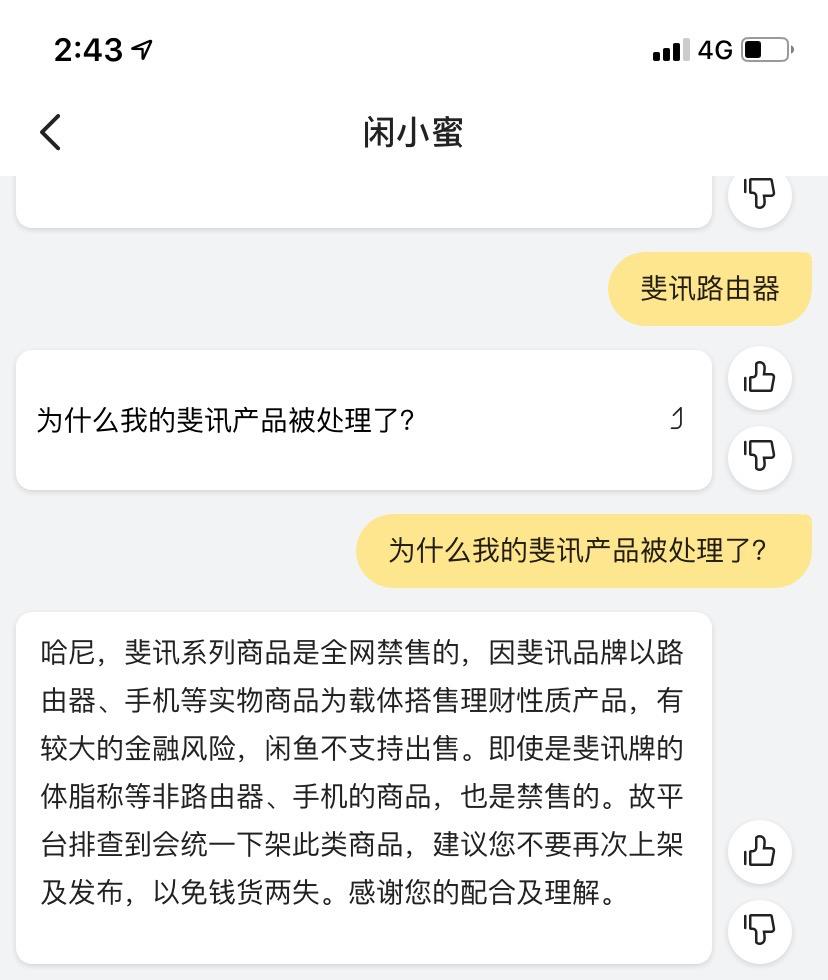Thumbs down the long Phicomm ban explanation
Screen dimensions: 828x980
[763, 930]
